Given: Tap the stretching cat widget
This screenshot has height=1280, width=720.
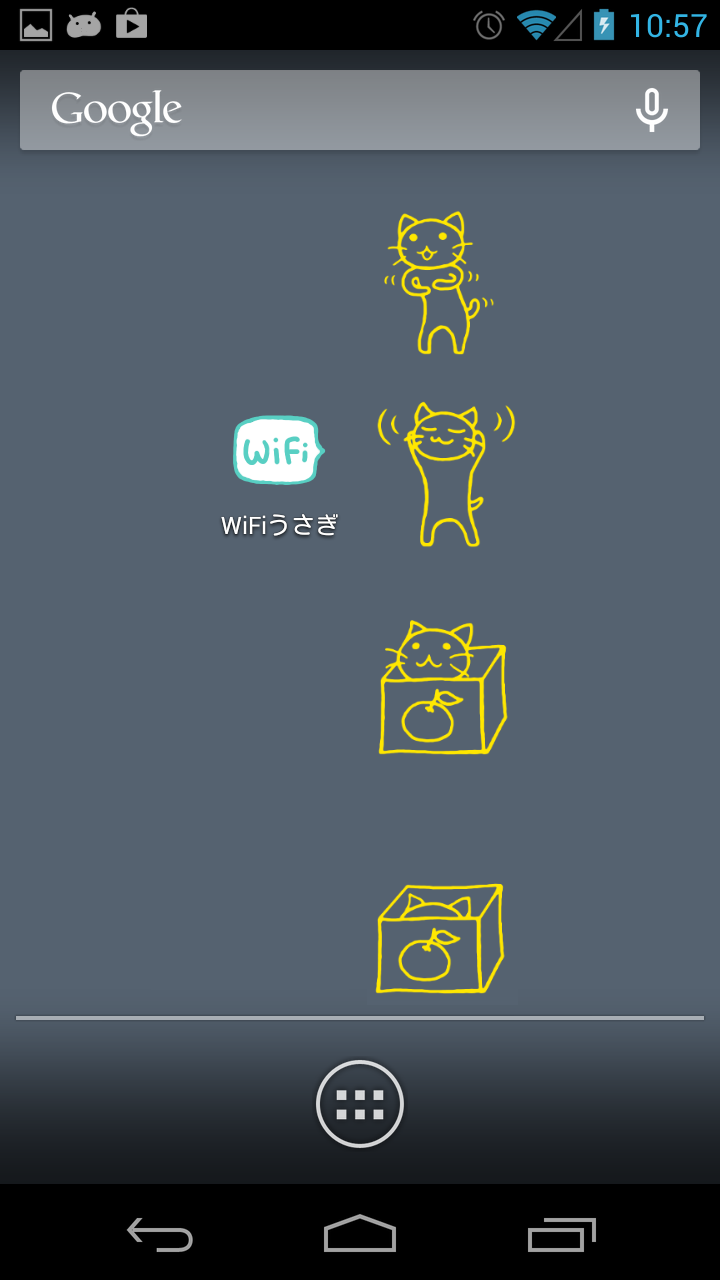Looking at the screenshot, I should 445,474.
